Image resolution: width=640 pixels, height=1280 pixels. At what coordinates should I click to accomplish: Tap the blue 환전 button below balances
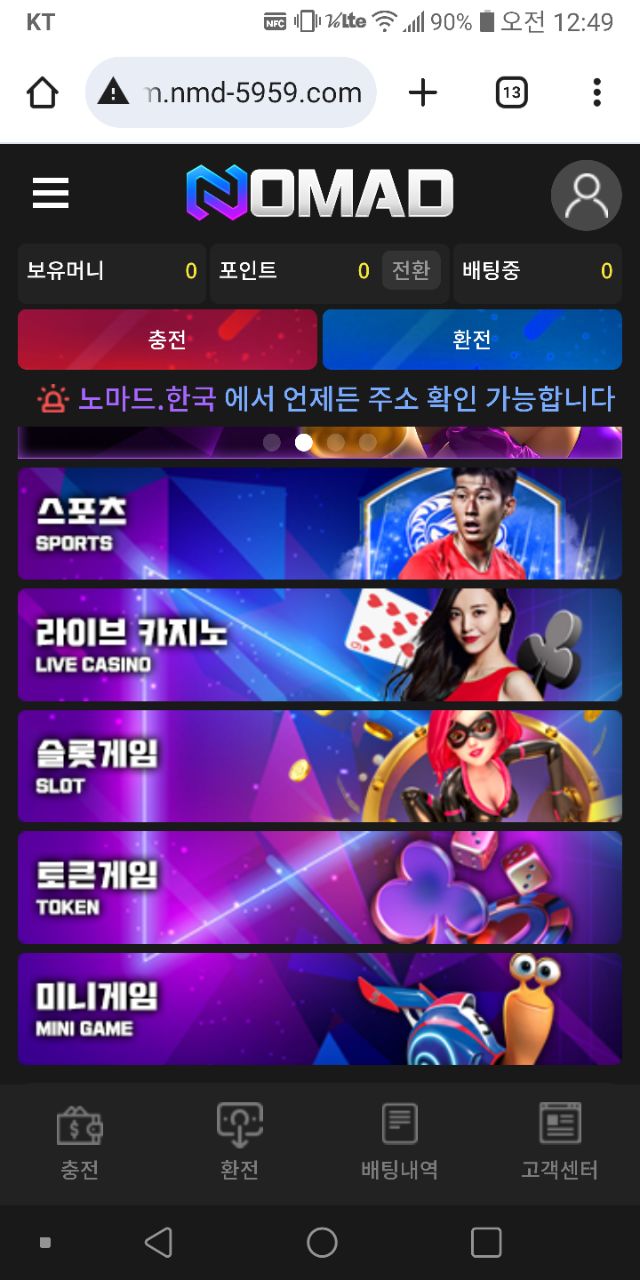(472, 340)
